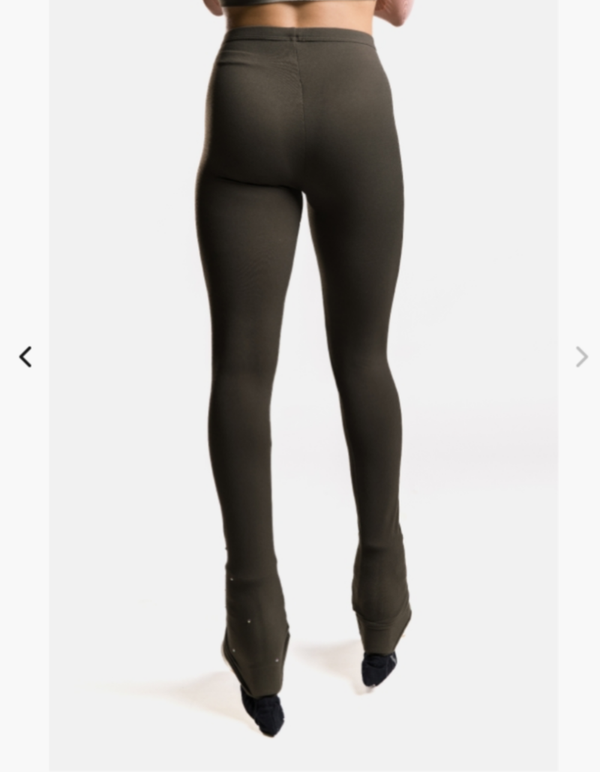
Task: Go to the previous product image
Action: pyautogui.click(x=26, y=357)
